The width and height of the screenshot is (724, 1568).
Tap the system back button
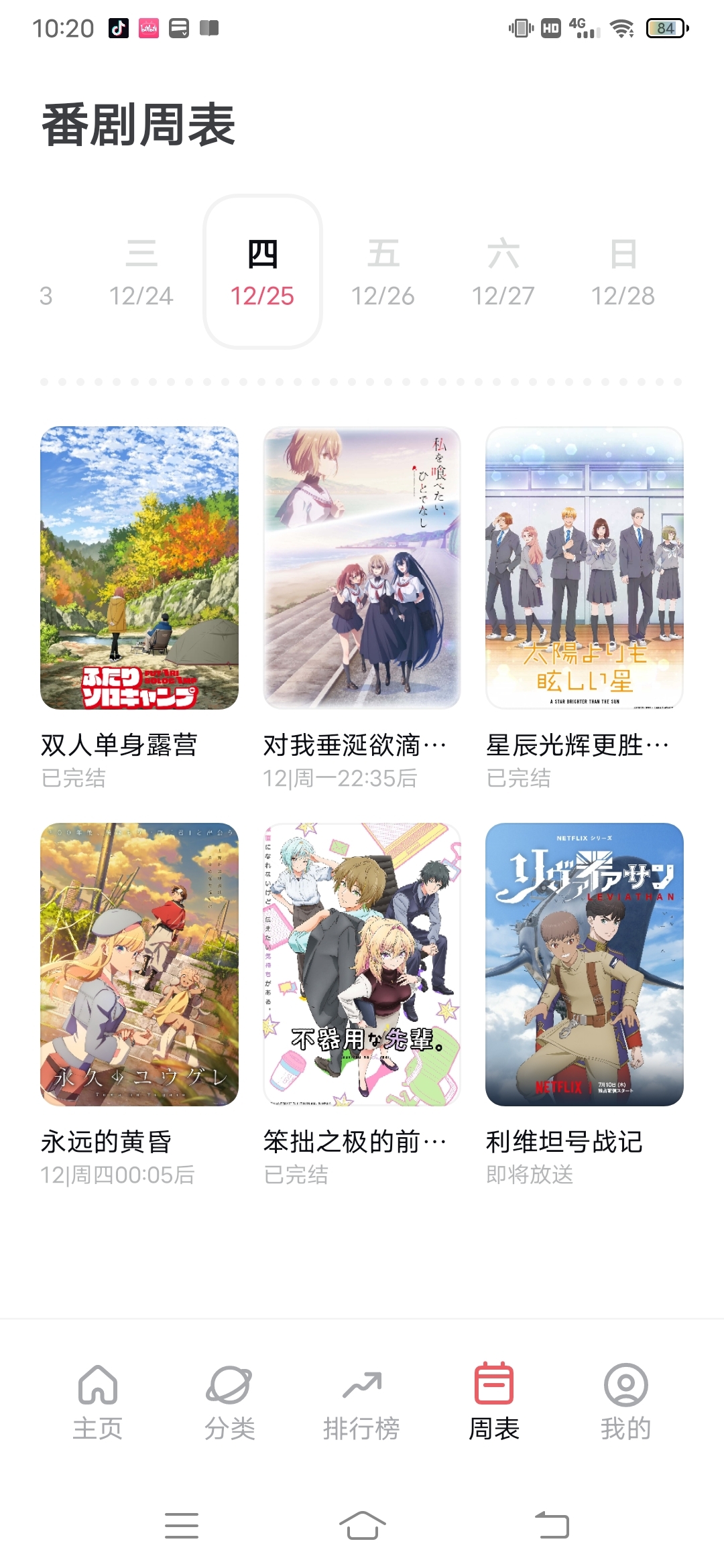click(552, 1525)
